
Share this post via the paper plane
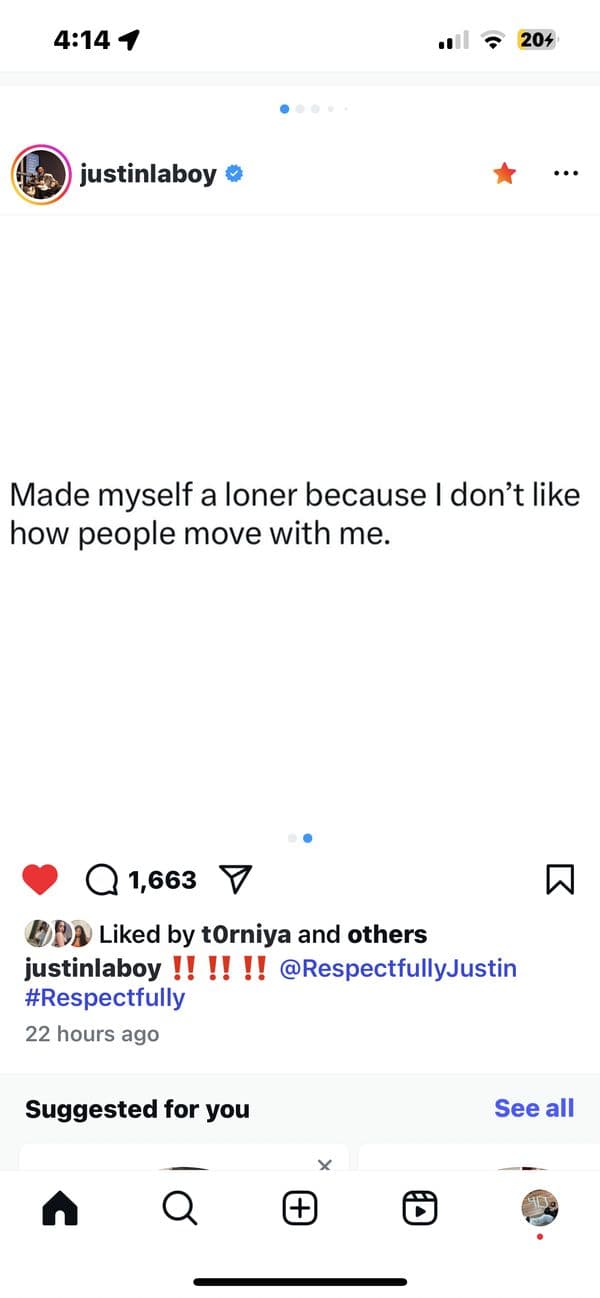point(233,880)
